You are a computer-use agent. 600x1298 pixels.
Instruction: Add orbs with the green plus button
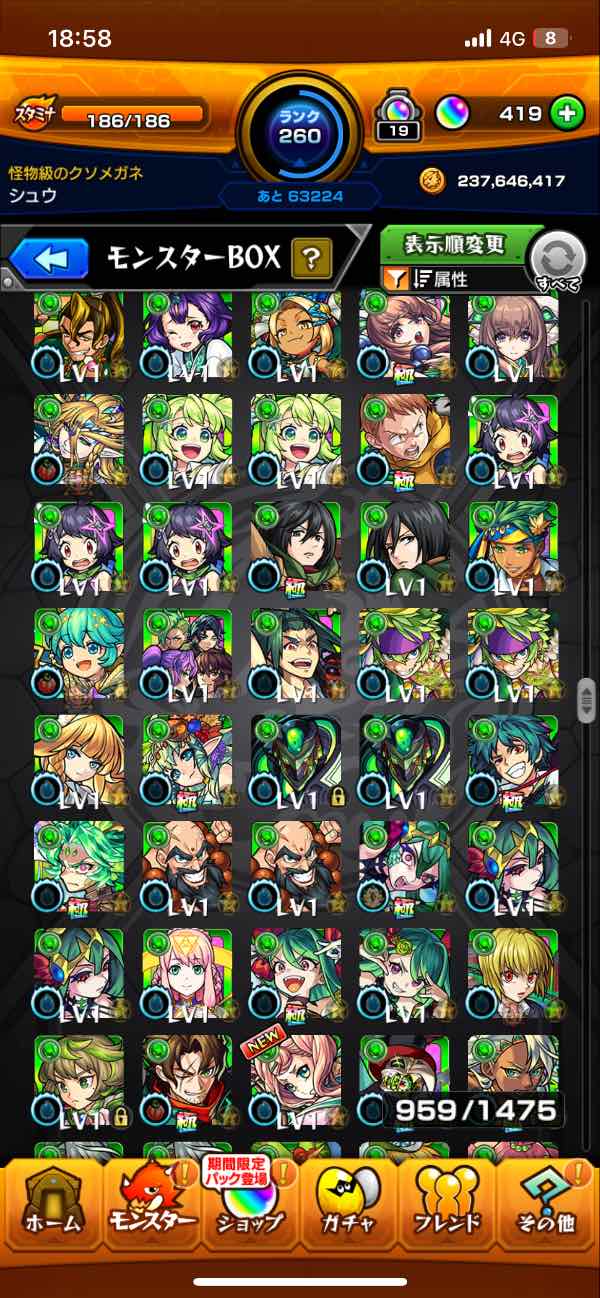click(567, 113)
